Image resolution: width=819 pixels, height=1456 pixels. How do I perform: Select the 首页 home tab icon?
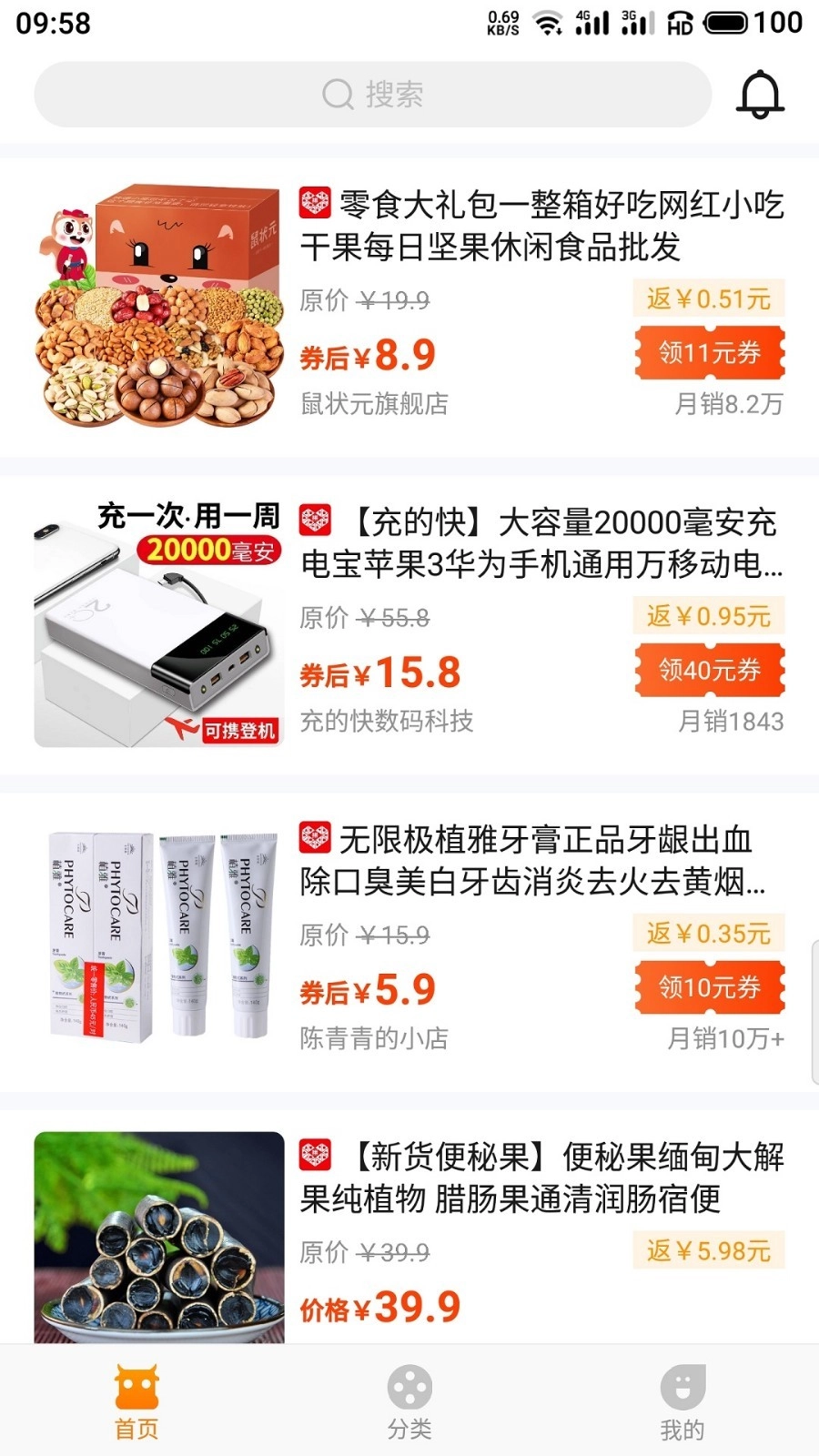[136, 1387]
